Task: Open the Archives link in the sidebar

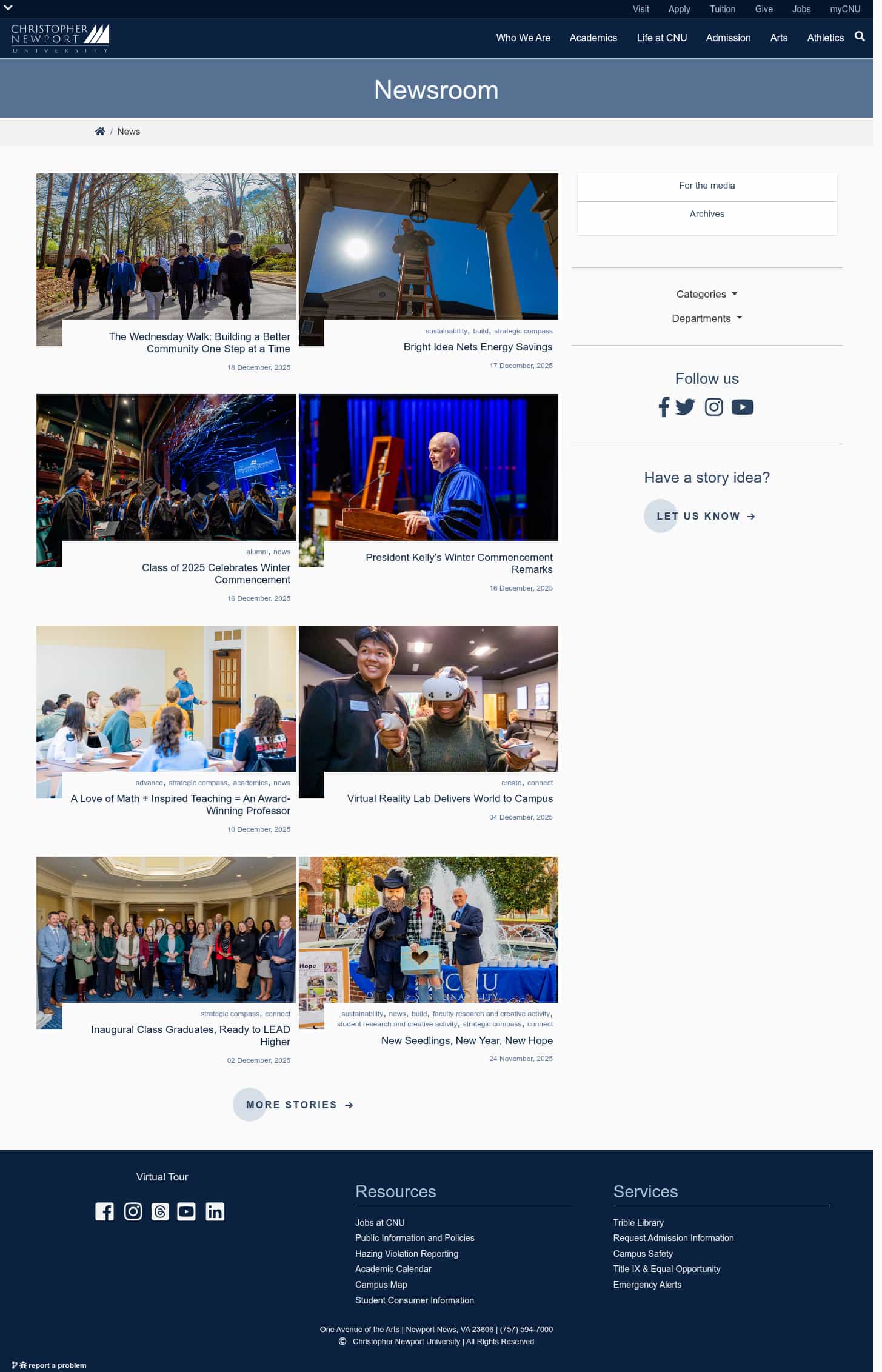Action: [x=706, y=214]
